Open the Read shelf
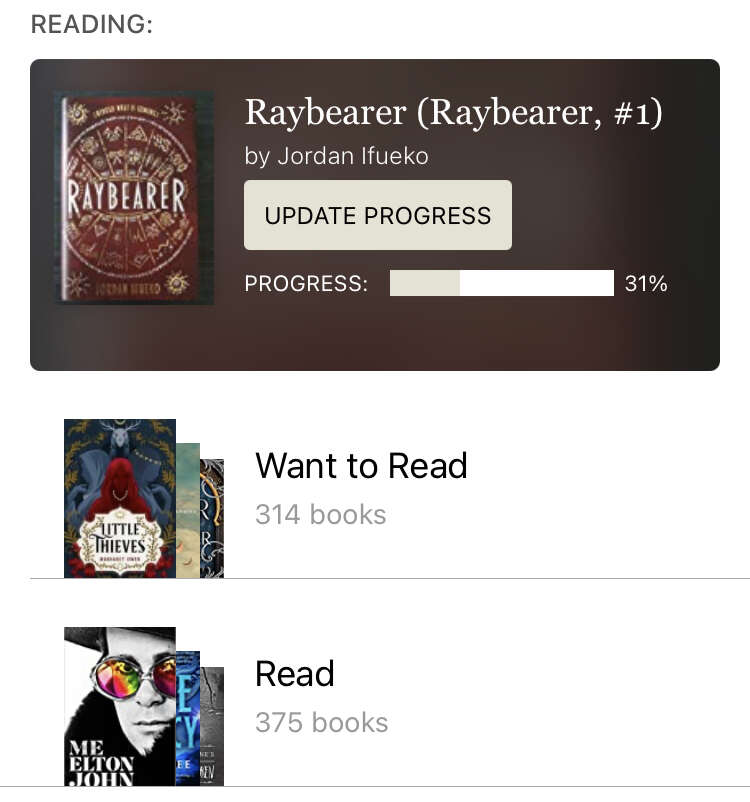The image size is (750, 802). [321, 696]
